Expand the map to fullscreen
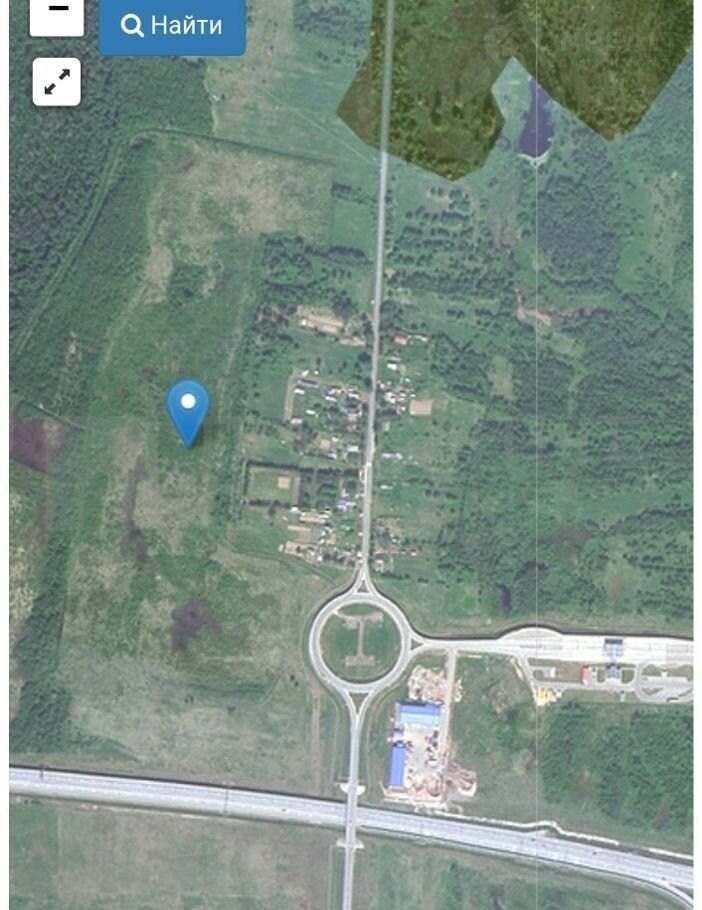This screenshot has height=910, width=702. tap(57, 82)
